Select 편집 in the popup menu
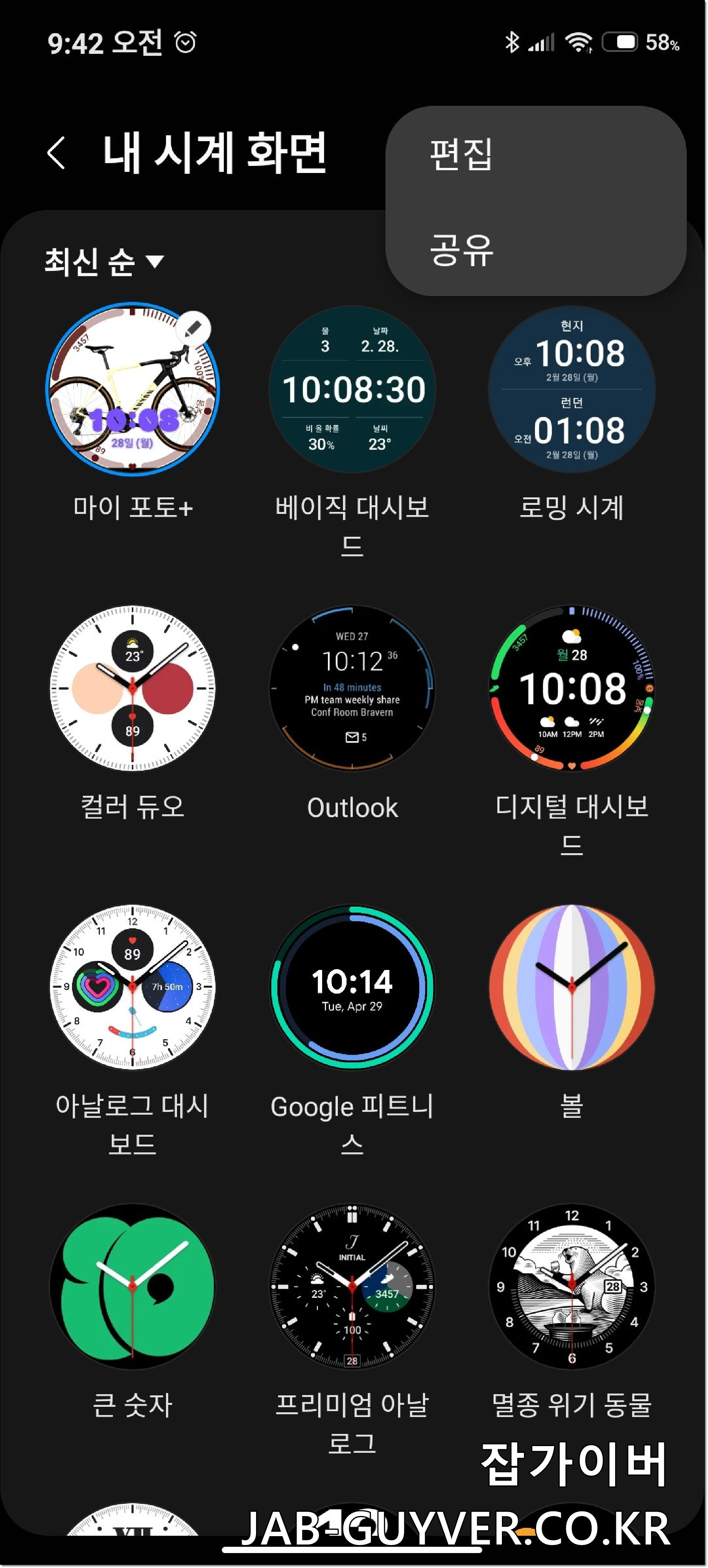The image size is (708, 1568). 461,155
